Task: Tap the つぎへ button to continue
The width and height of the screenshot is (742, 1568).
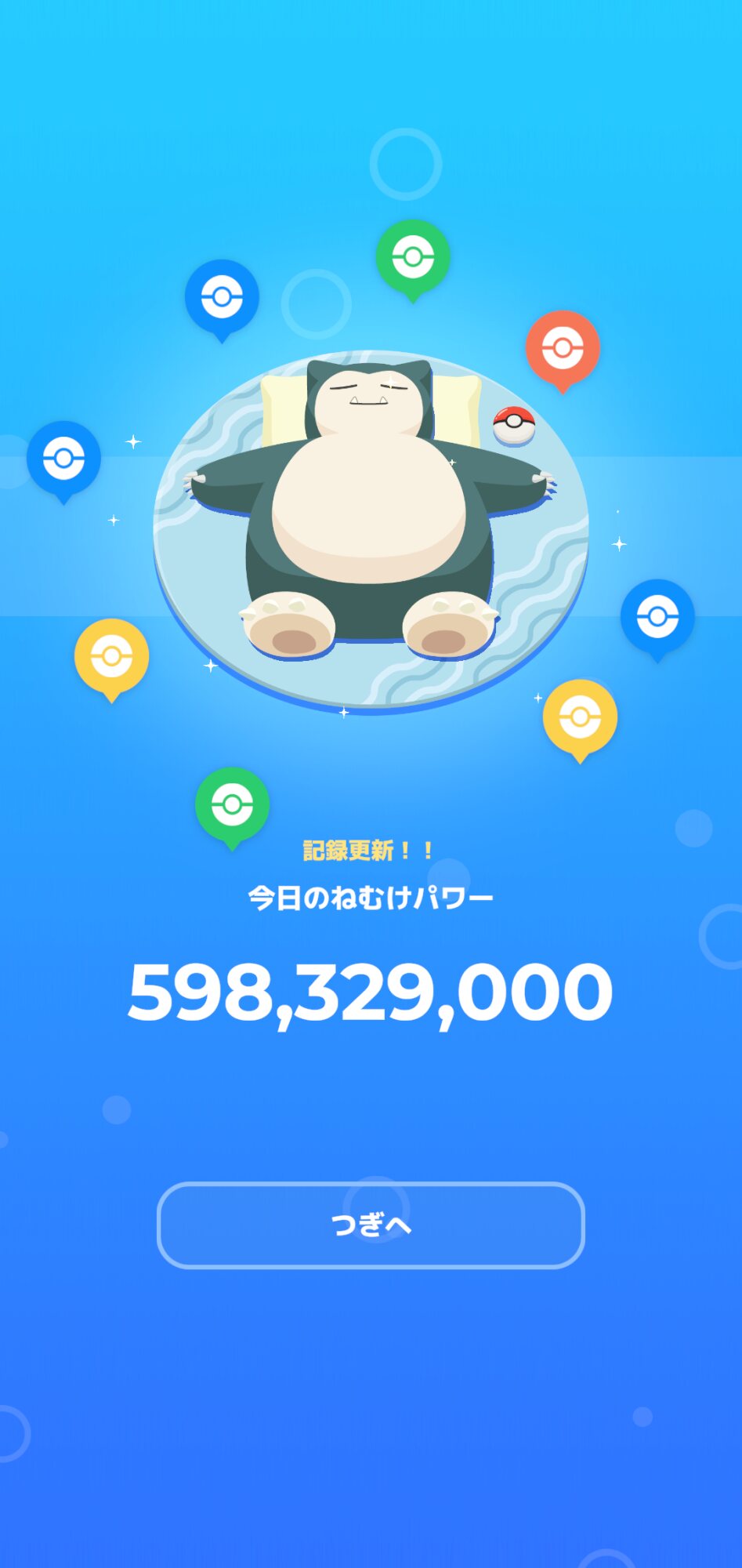Action: point(371,1225)
